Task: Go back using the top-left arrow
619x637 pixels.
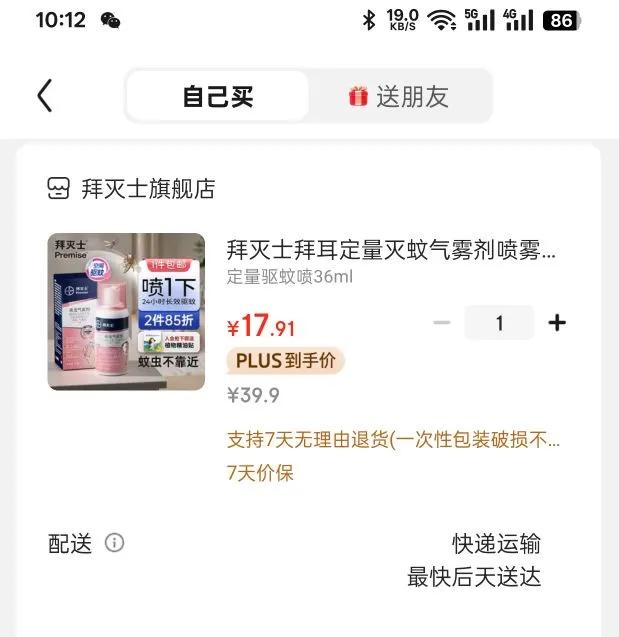Action: click(45, 95)
